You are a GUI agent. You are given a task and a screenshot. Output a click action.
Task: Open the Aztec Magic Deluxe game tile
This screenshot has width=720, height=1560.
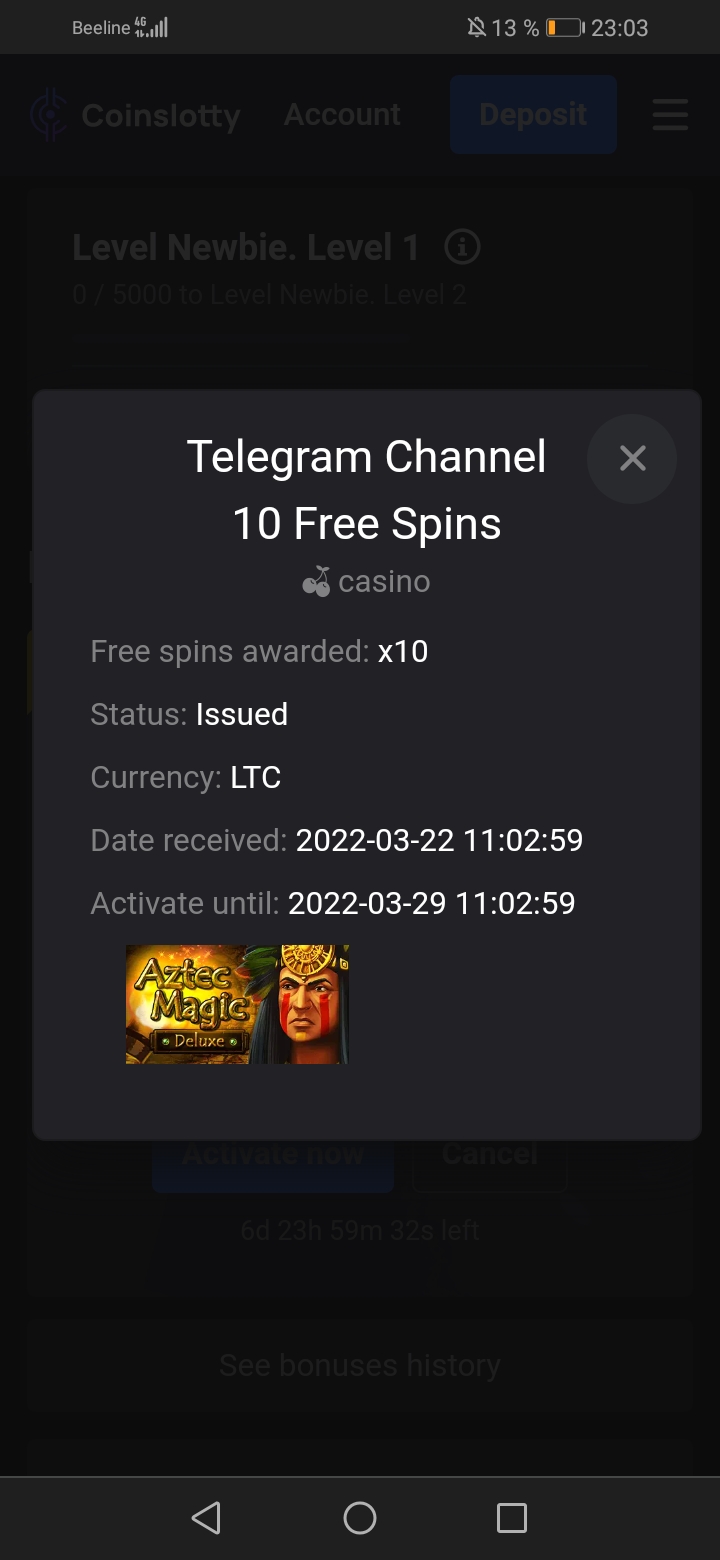(237, 1004)
